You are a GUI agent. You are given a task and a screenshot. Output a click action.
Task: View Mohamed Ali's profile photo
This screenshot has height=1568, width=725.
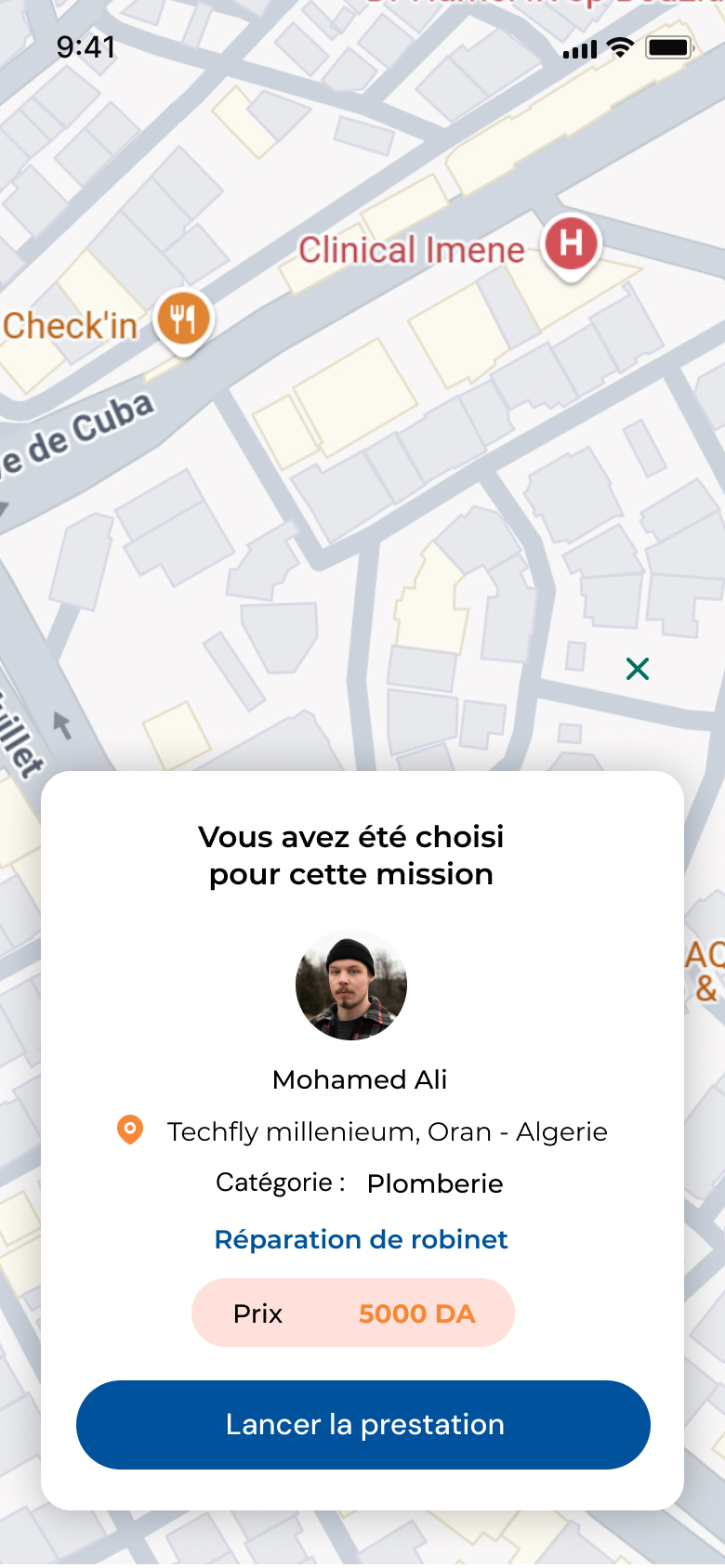(x=351, y=985)
